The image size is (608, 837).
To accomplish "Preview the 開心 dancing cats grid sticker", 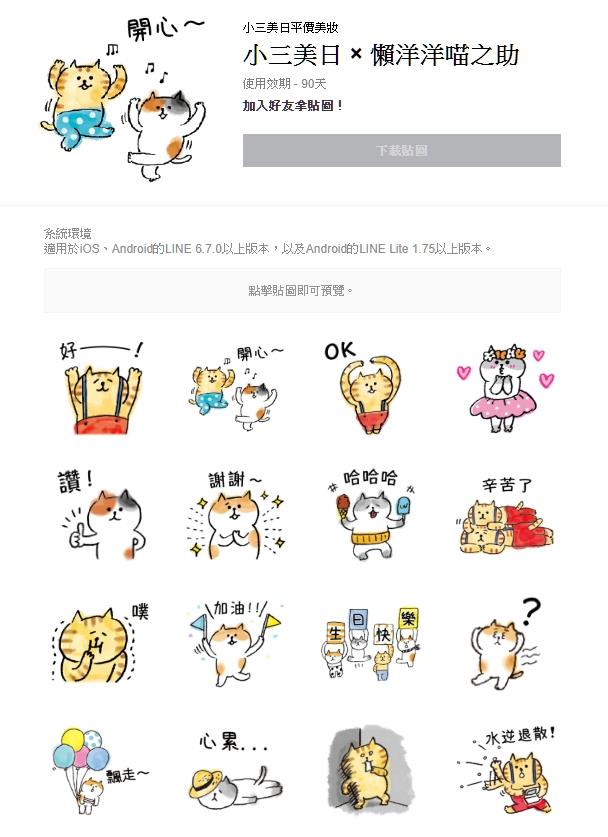I will (x=236, y=386).
